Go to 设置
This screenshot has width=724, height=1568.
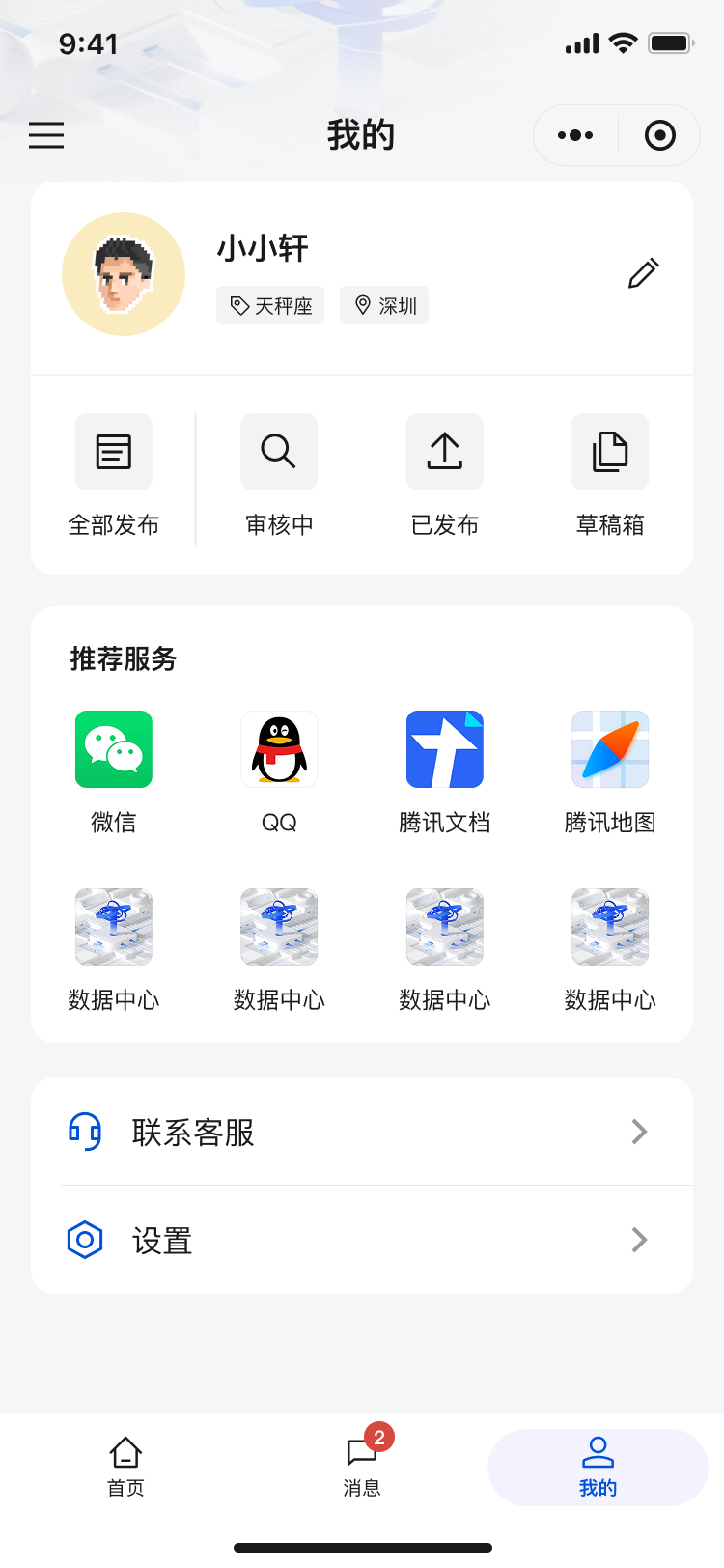362,1240
